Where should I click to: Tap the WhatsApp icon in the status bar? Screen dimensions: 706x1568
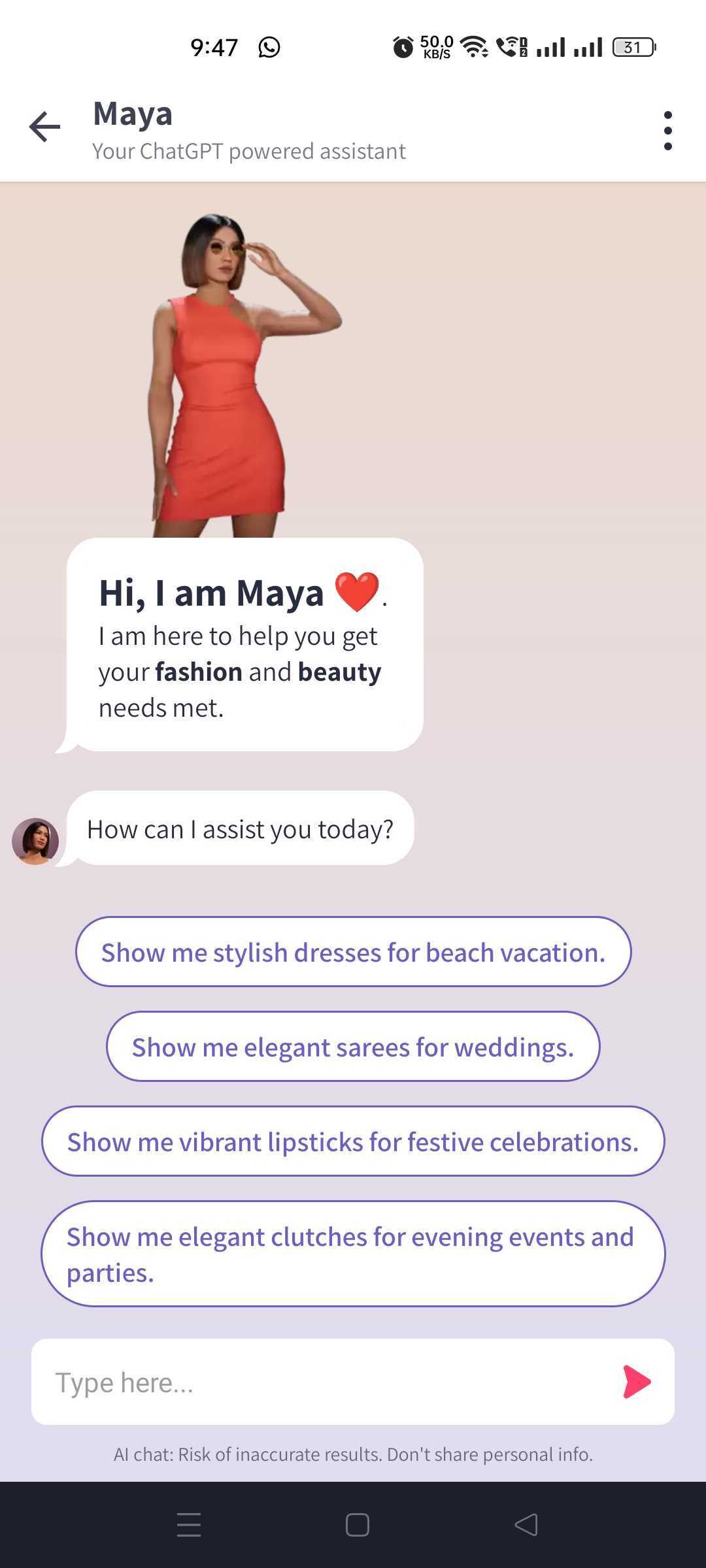click(x=268, y=46)
